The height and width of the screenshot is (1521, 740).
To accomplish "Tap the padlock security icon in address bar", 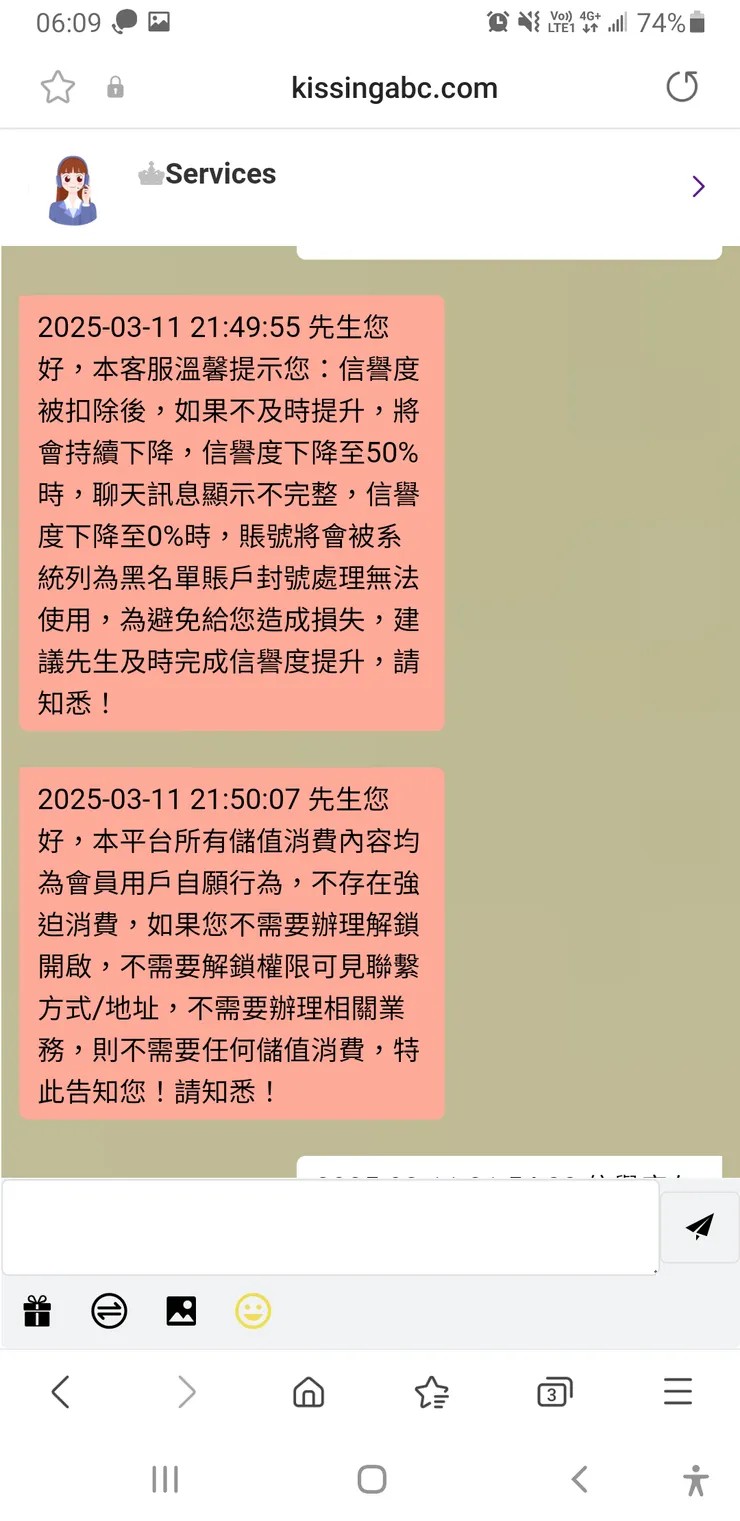I will pyautogui.click(x=114, y=87).
